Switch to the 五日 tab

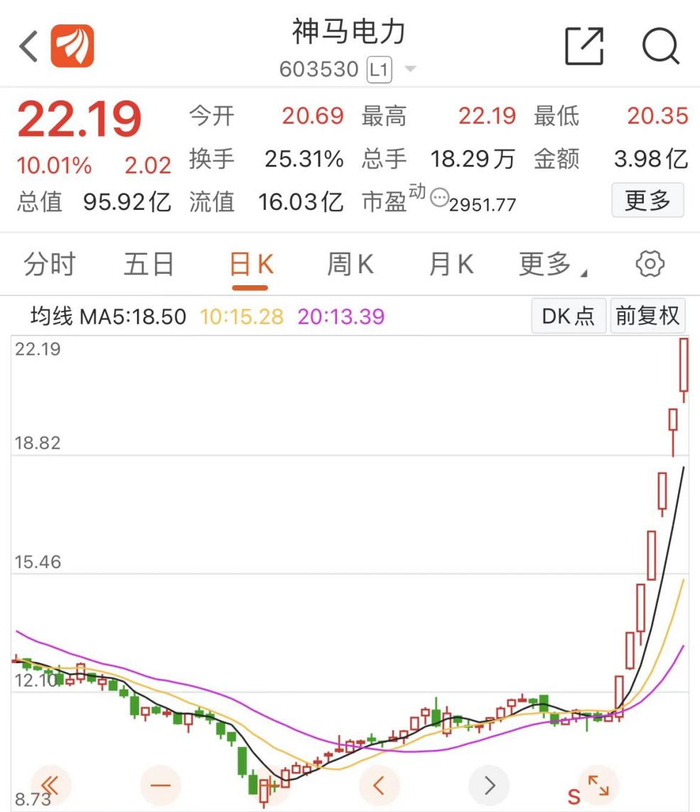[149, 264]
